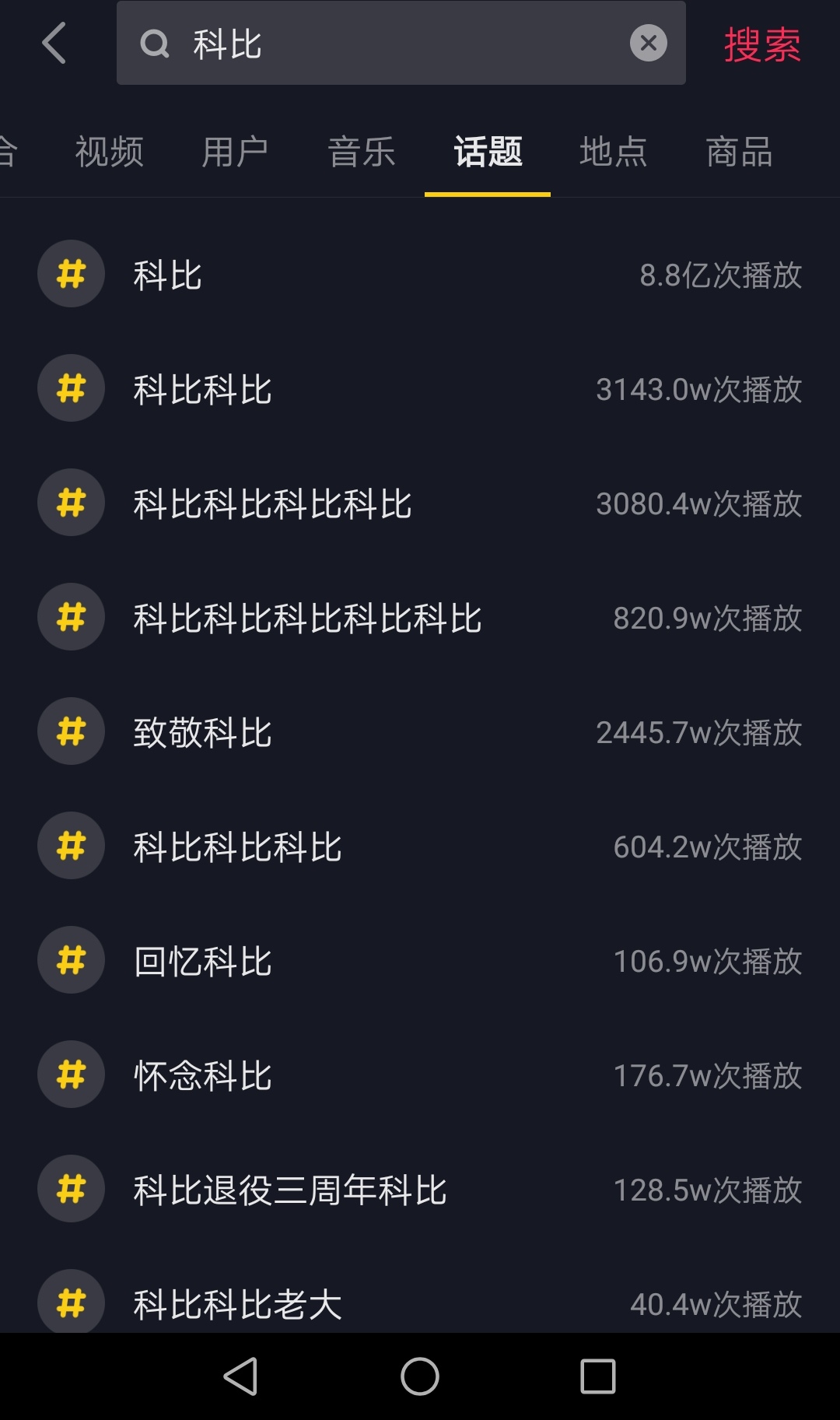Image resolution: width=840 pixels, height=1420 pixels.
Task: Tap the back arrow at top left
Action: [53, 43]
